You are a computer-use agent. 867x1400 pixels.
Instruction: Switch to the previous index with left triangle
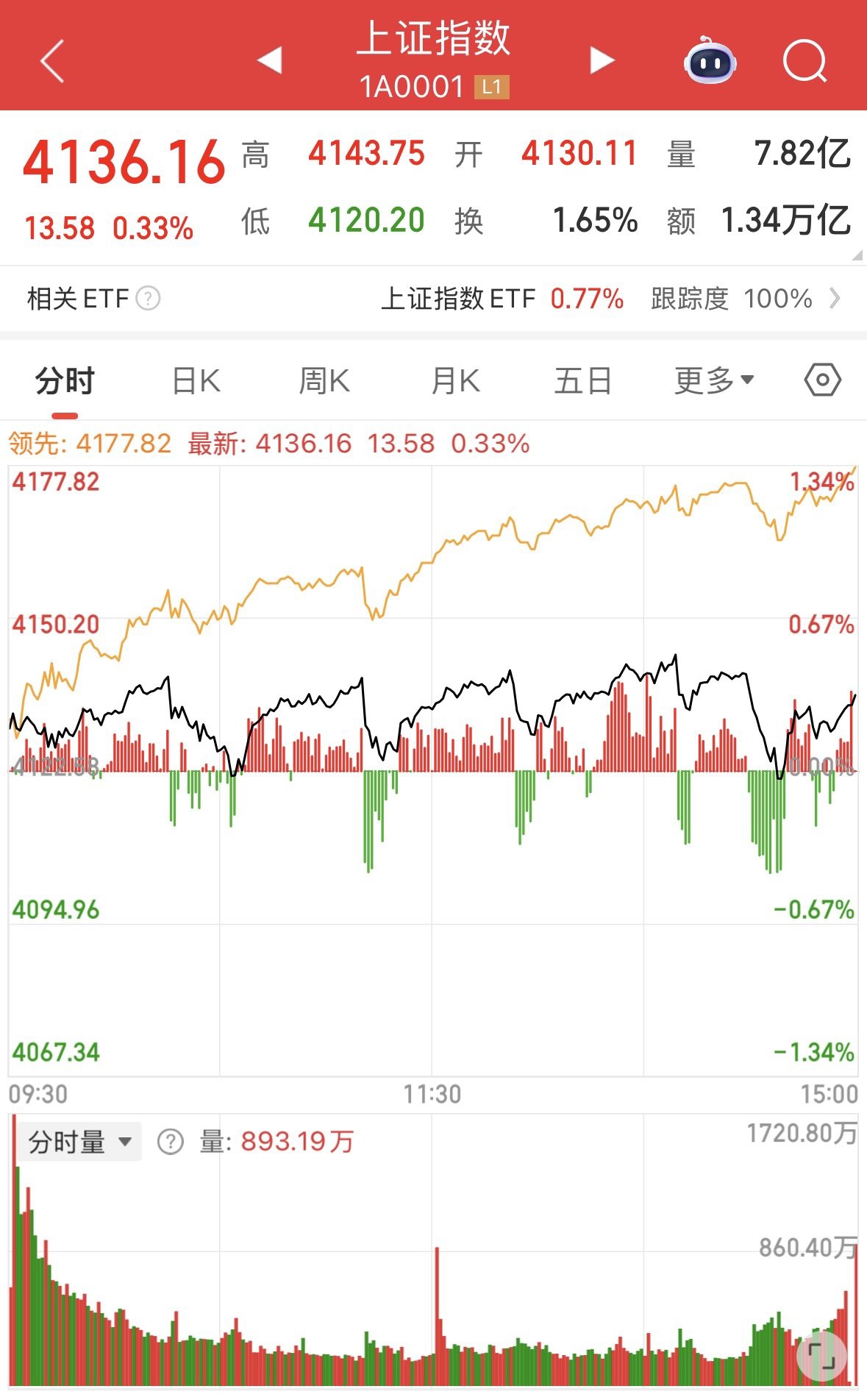pos(270,60)
